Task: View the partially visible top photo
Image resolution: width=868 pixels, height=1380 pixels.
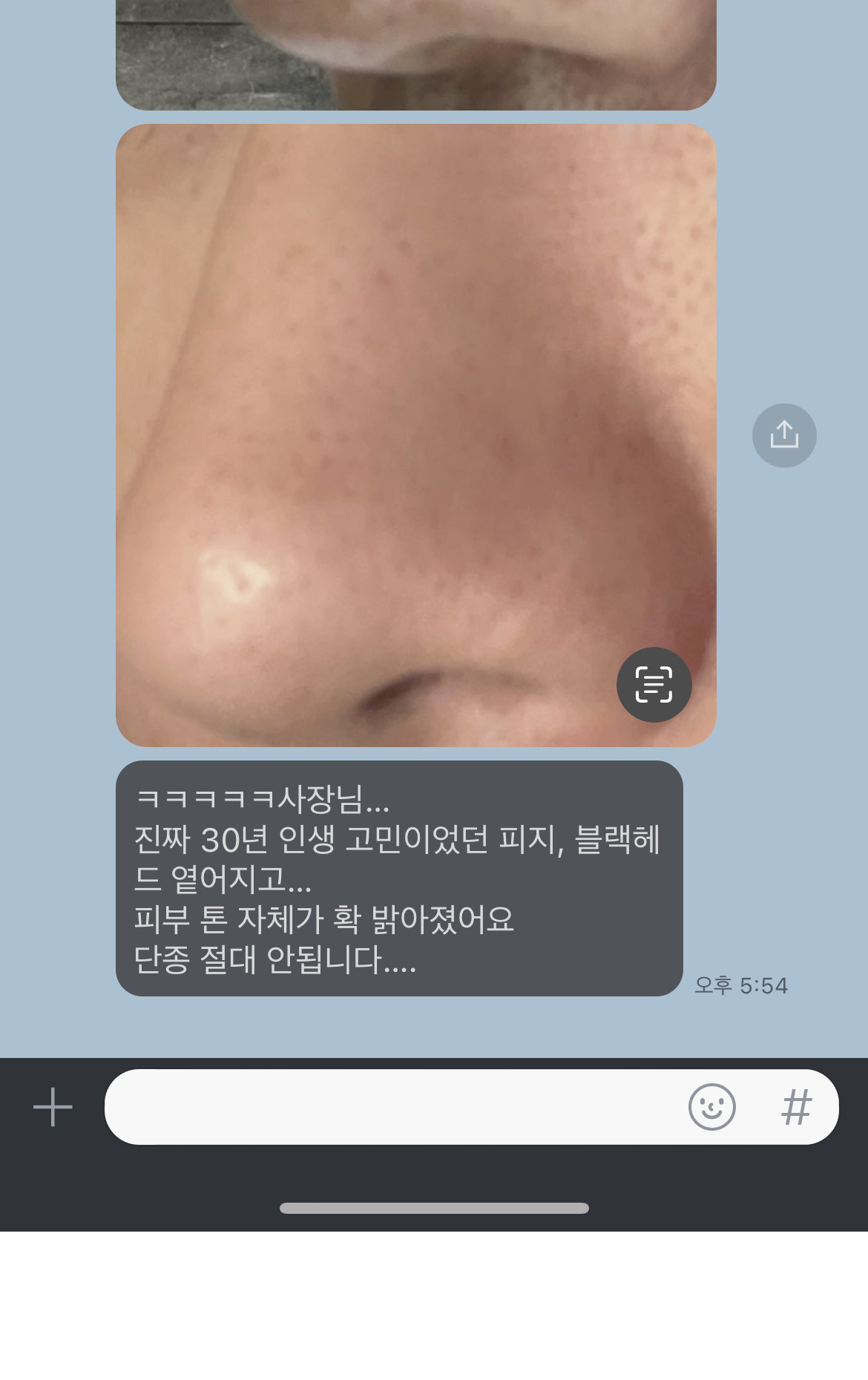Action: tap(415, 52)
